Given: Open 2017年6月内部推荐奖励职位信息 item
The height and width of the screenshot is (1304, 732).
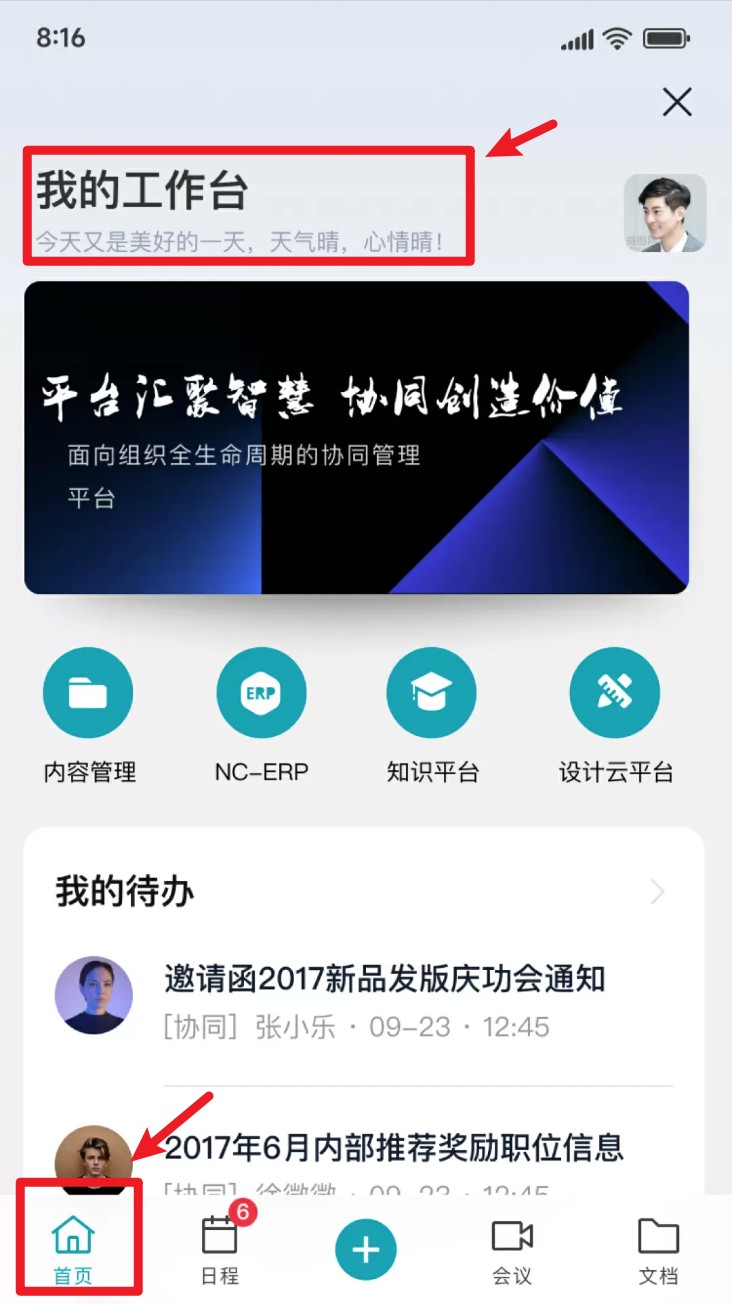Looking at the screenshot, I should pos(400,1150).
